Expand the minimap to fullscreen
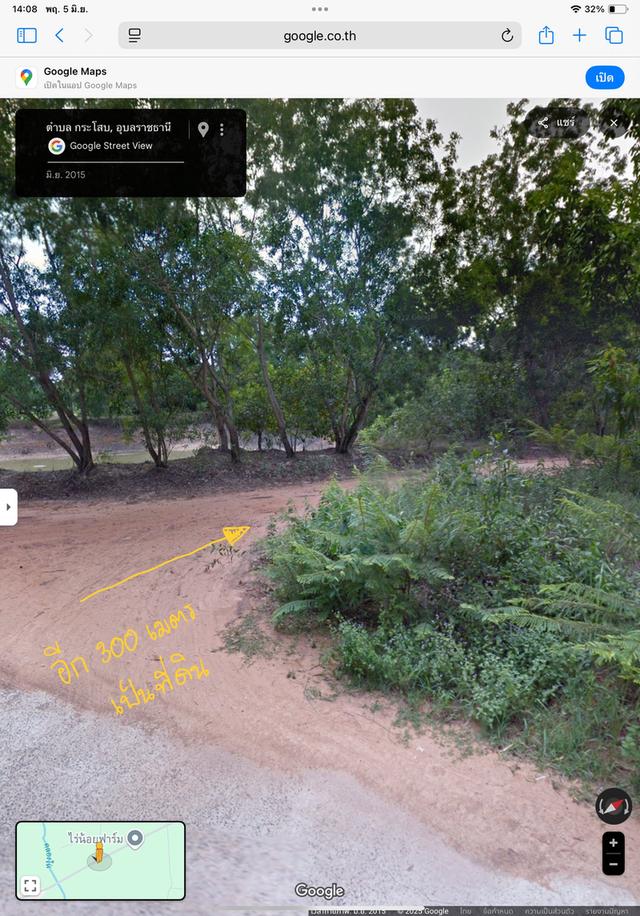This screenshot has height=916, width=640. [30, 885]
